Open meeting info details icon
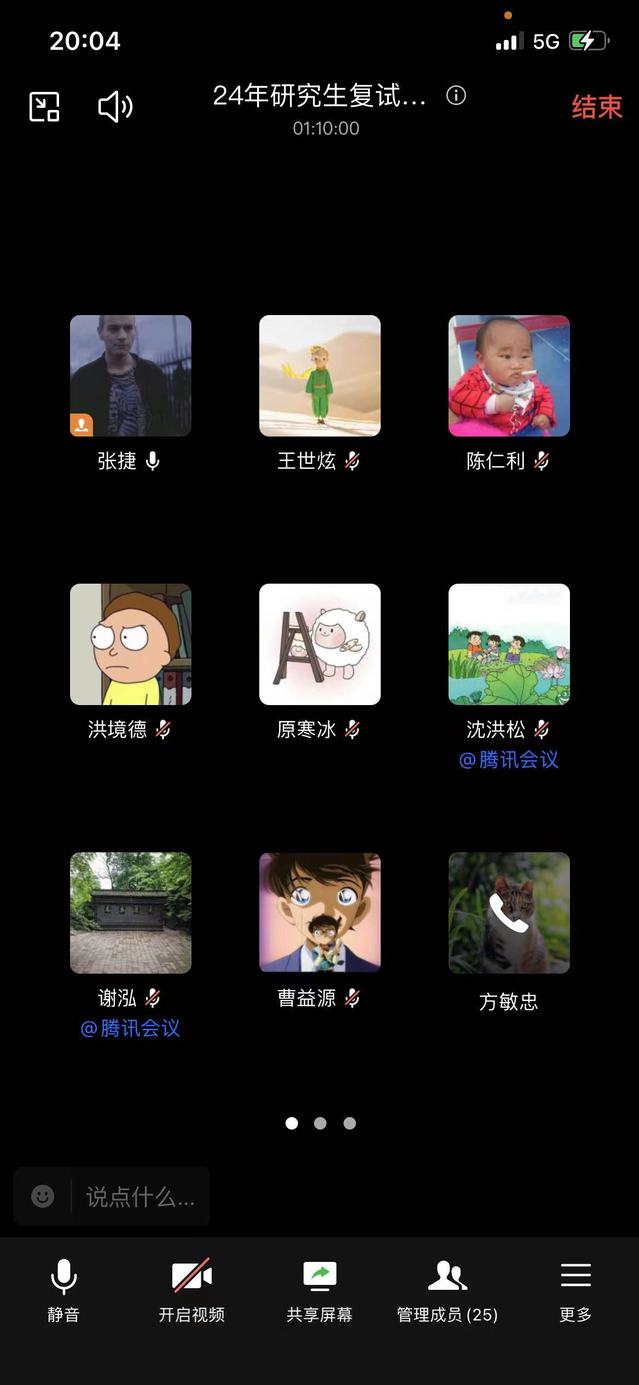The image size is (639, 1385). click(x=456, y=96)
